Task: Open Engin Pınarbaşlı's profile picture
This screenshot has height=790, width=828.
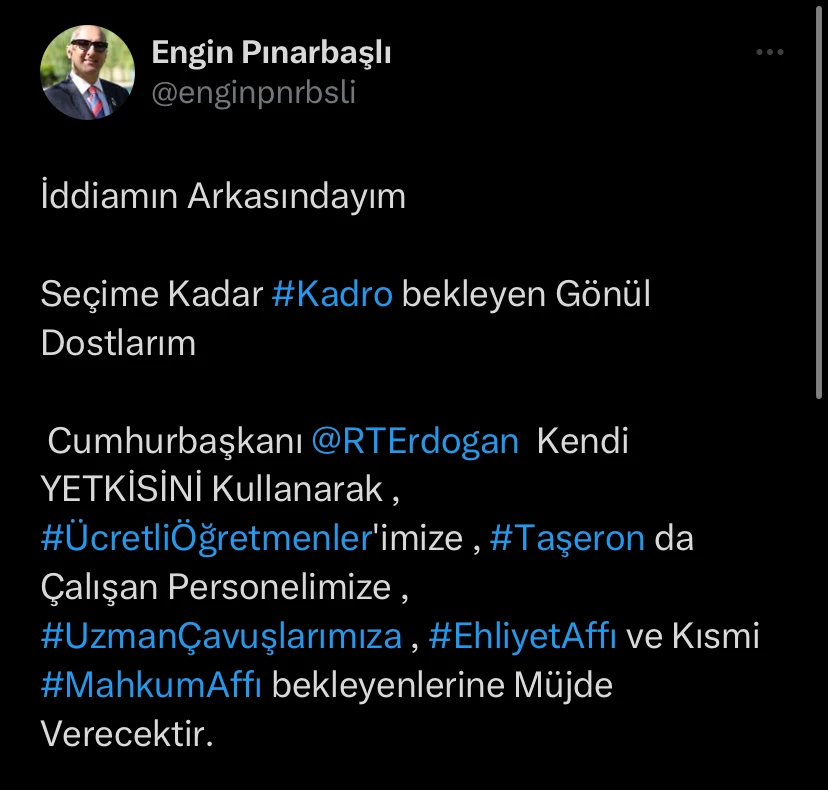Action: click(x=87, y=72)
